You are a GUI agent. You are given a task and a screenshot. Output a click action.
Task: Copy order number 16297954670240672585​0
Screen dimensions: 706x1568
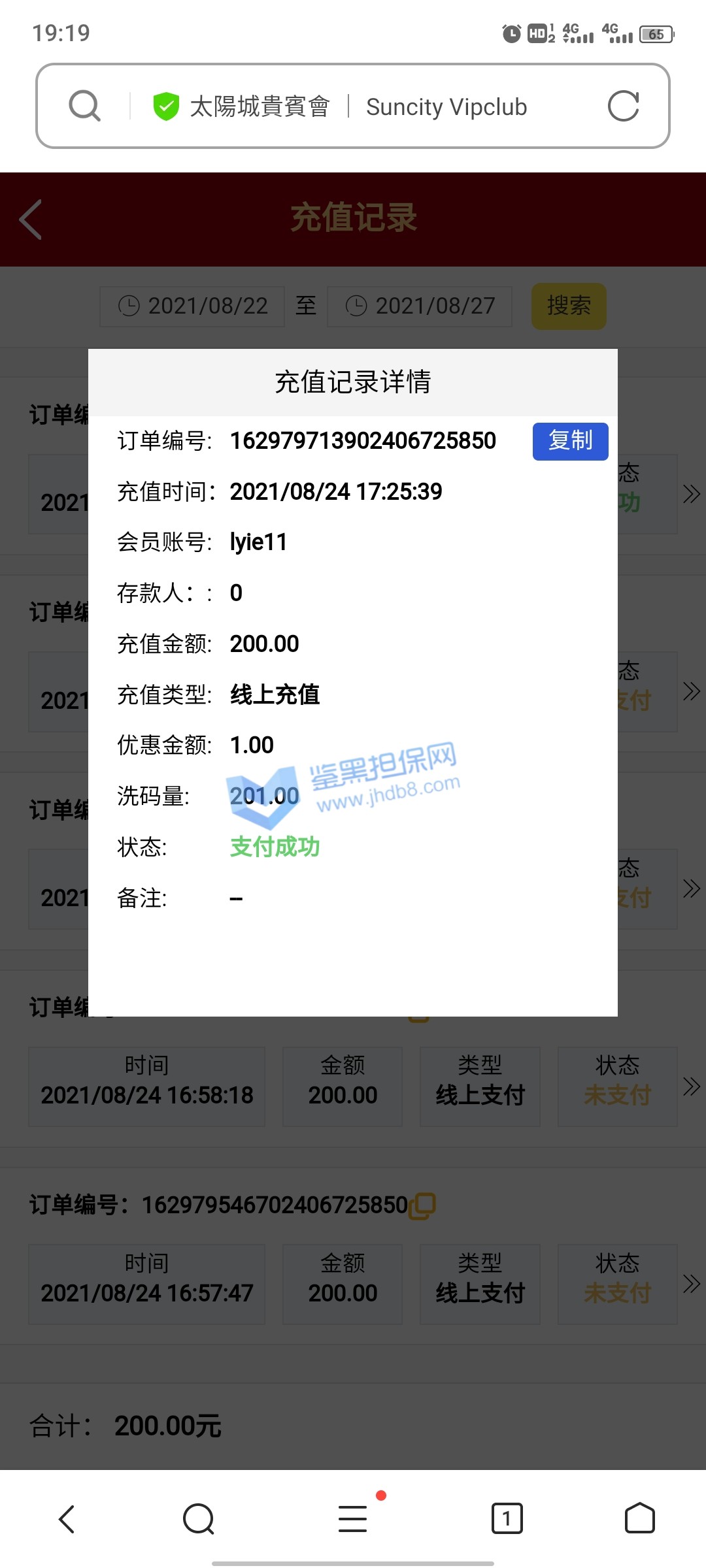pos(422,1205)
